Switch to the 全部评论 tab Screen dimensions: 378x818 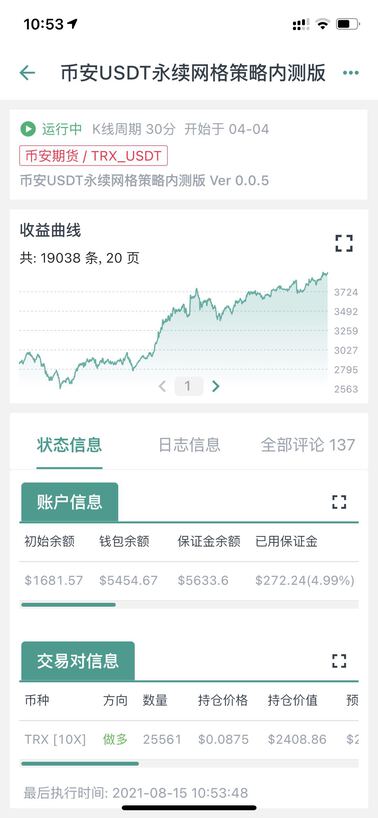[x=308, y=444]
